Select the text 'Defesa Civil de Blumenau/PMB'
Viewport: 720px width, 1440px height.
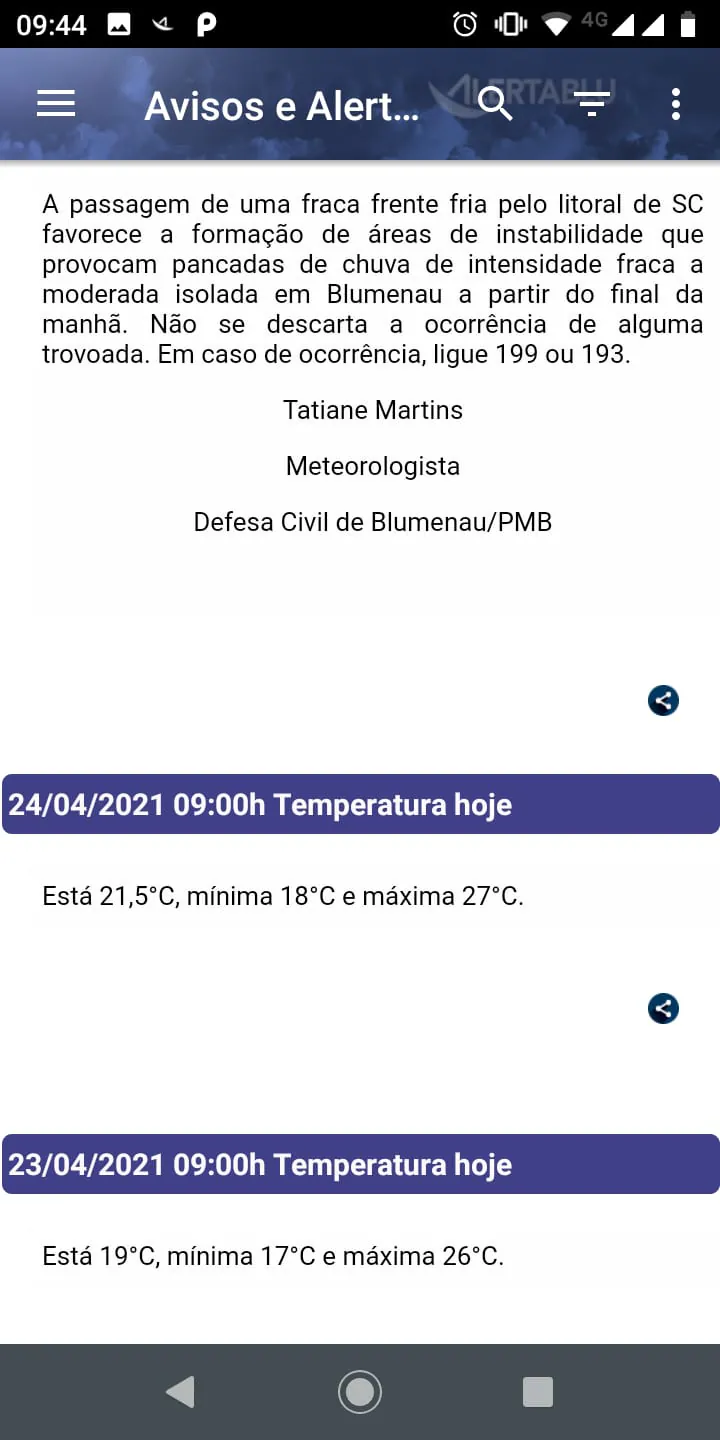coord(372,521)
